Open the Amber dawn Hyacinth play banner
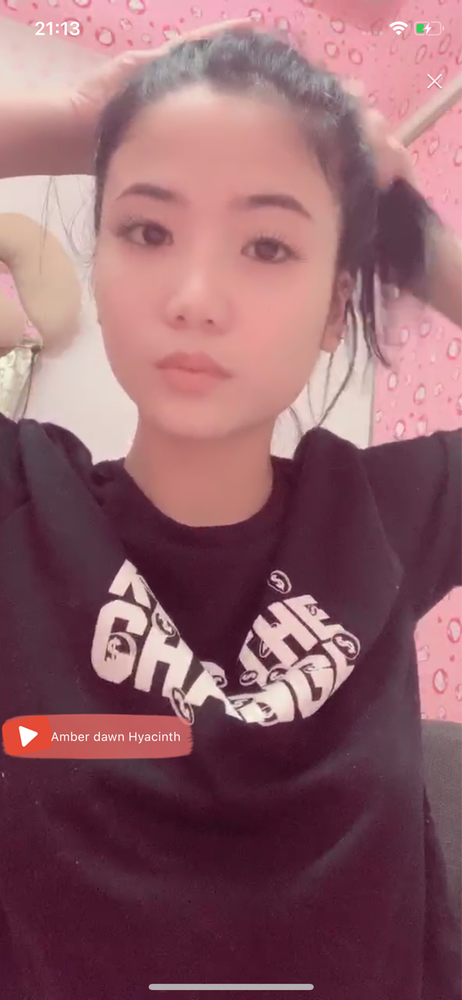The image size is (462, 1000). [97, 737]
